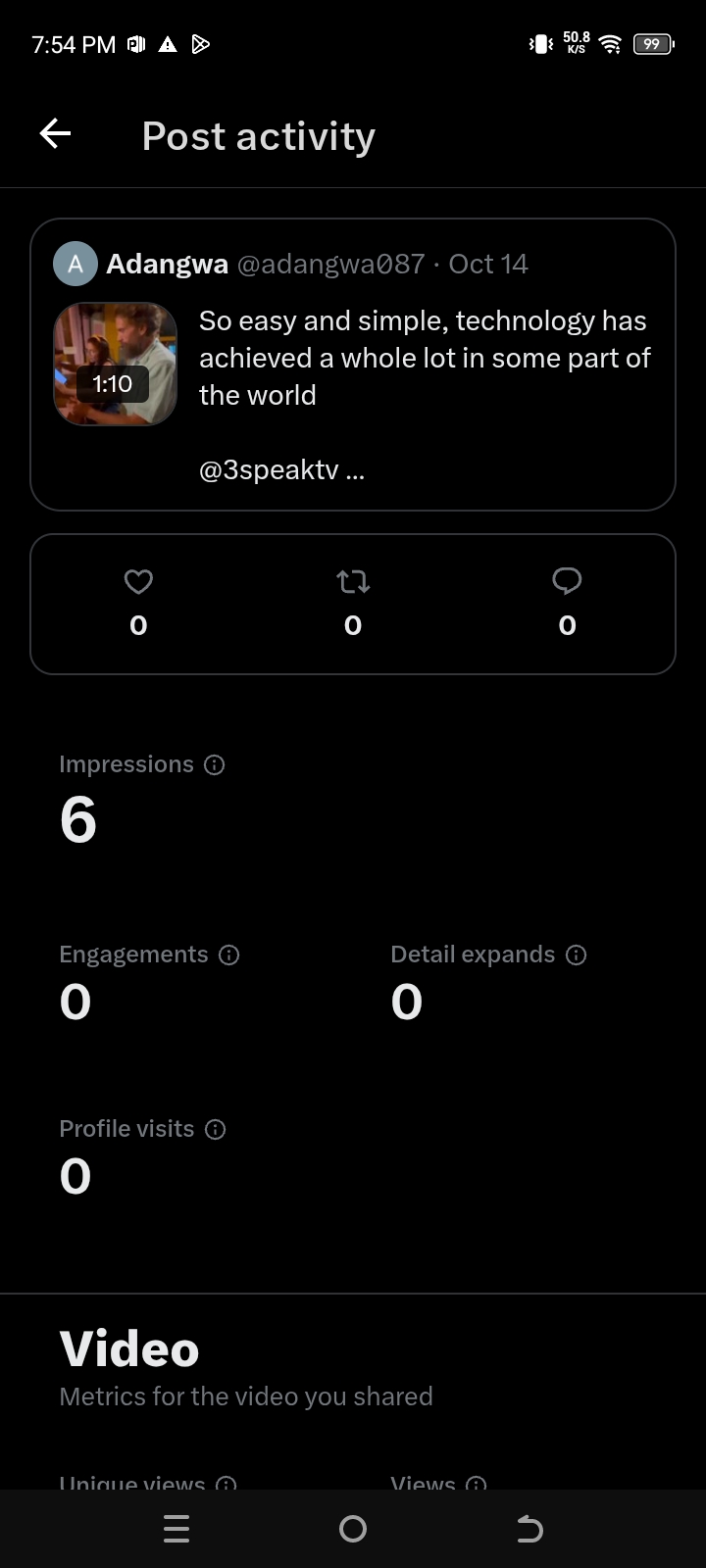Tap the info icon beside Profile visits
706x1568 pixels.
pos(216,1129)
